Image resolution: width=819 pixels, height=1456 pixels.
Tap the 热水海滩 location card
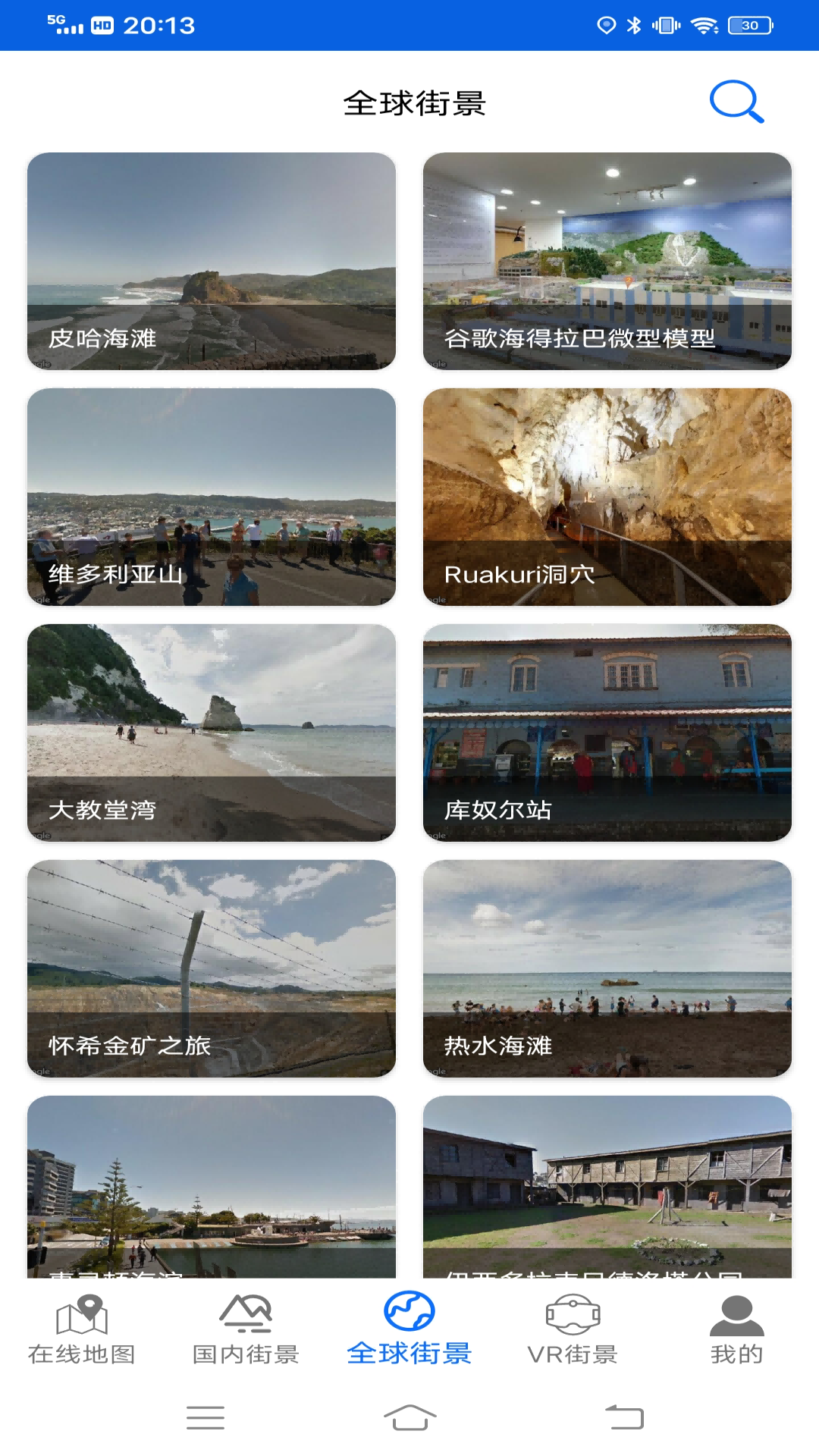point(607,967)
